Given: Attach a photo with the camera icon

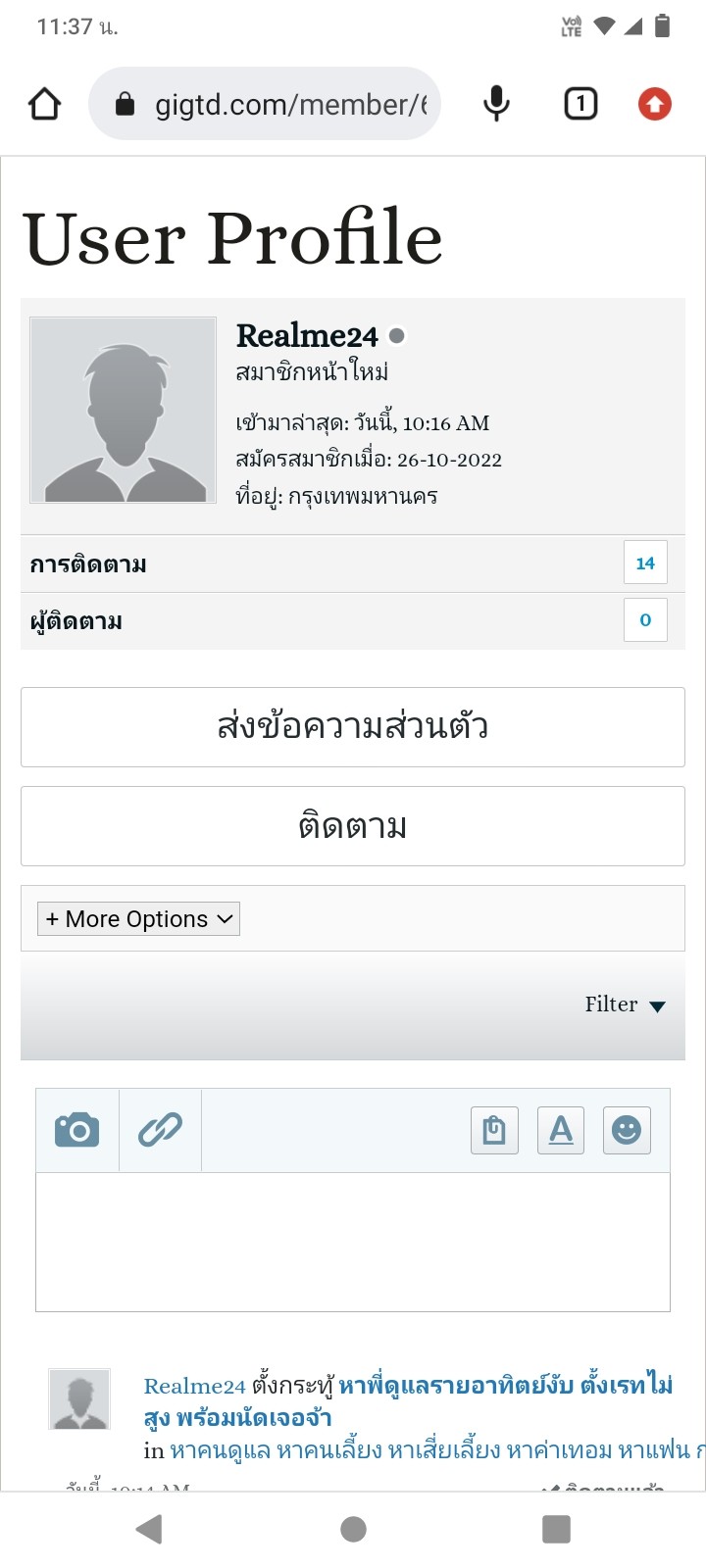Looking at the screenshot, I should [76, 1130].
